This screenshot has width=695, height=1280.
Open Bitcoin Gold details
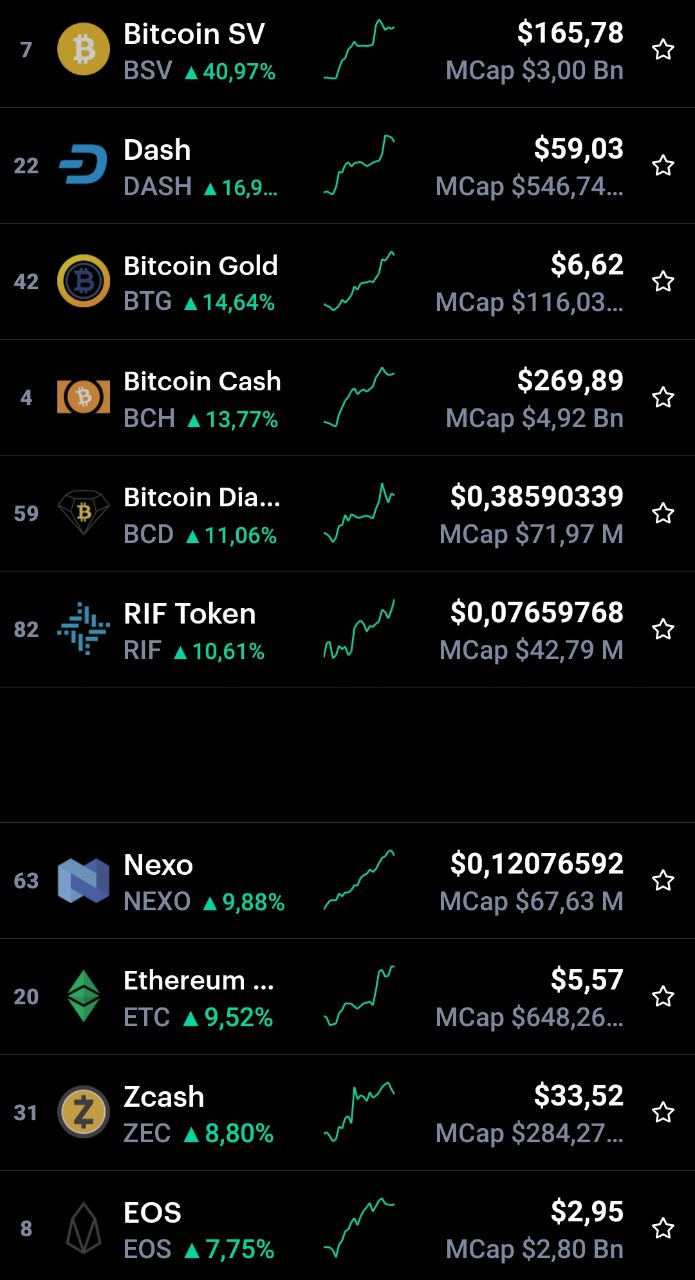pyautogui.click(x=347, y=282)
